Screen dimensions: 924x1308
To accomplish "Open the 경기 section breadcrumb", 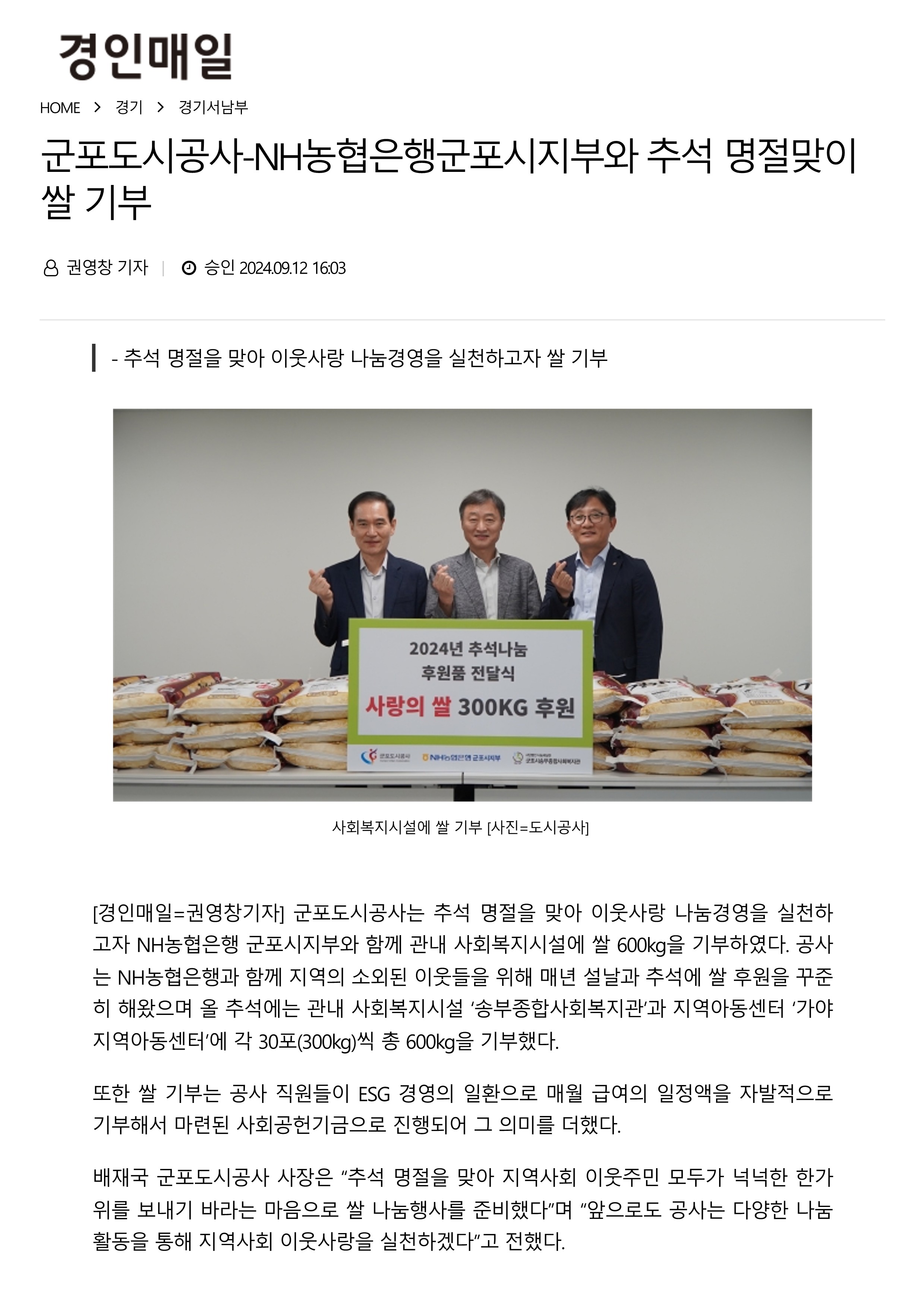I will tap(129, 107).
